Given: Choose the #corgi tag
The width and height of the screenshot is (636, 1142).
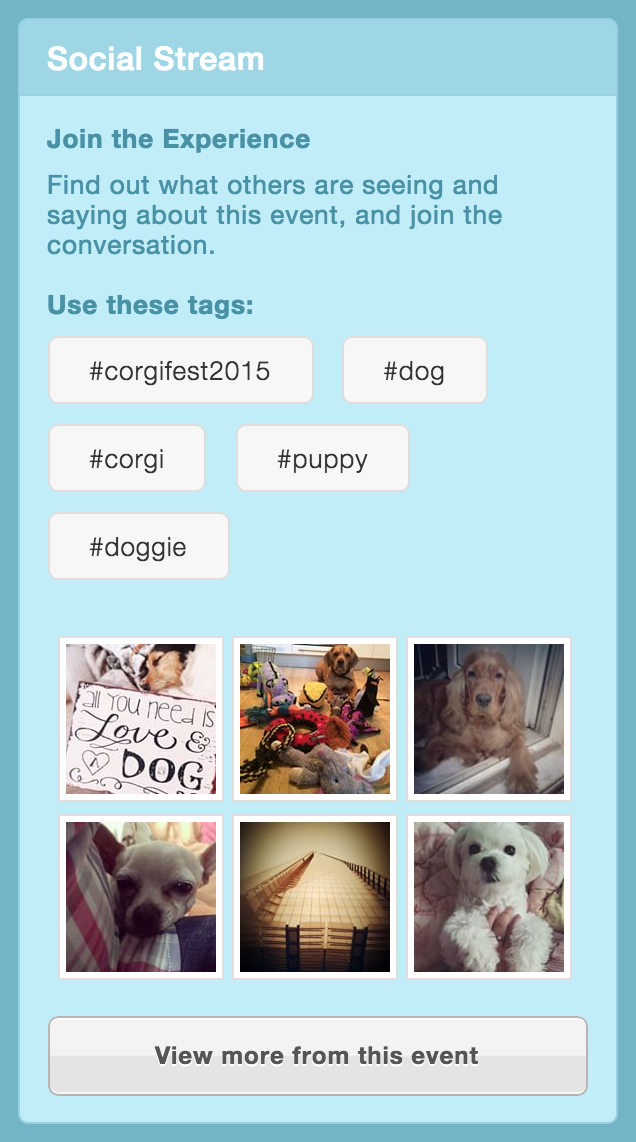Looking at the screenshot, I should [127, 458].
